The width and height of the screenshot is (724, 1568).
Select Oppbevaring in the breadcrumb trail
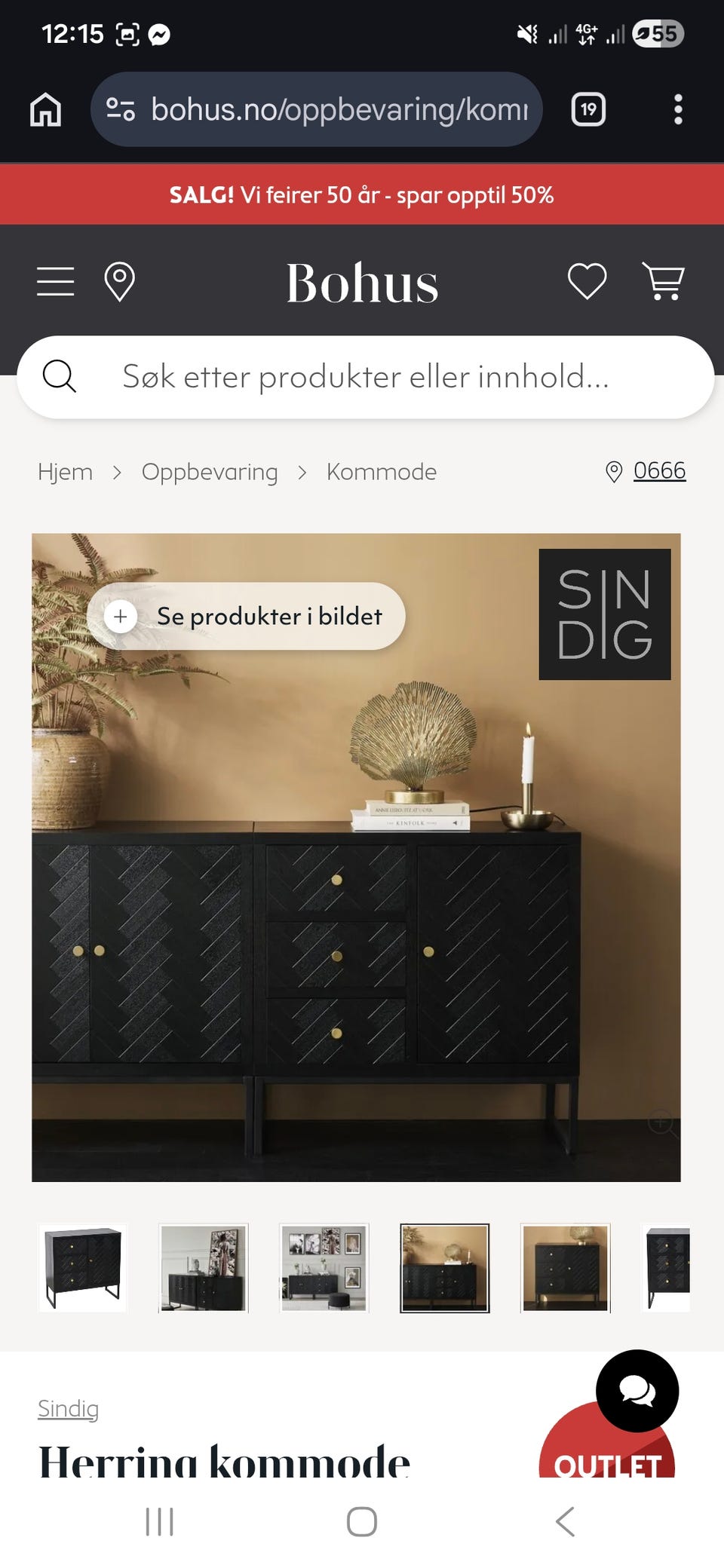pyautogui.click(x=210, y=471)
